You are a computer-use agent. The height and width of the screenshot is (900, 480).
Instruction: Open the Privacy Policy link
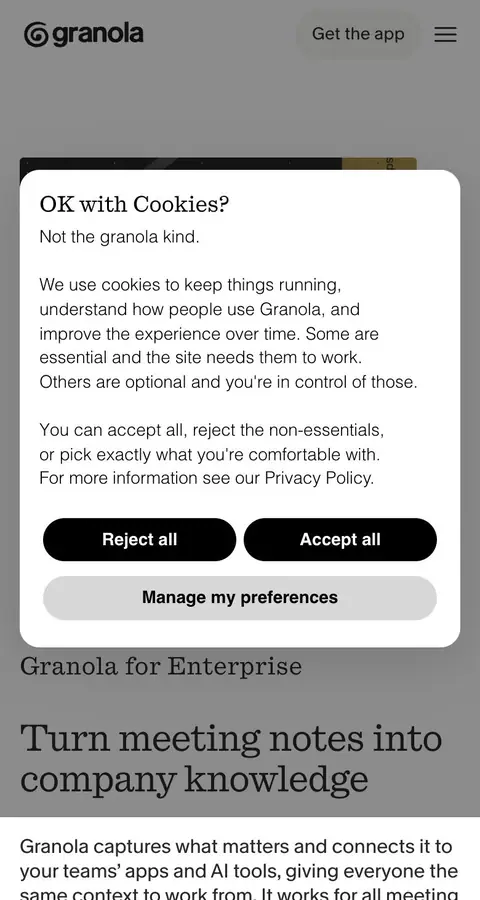pos(319,478)
